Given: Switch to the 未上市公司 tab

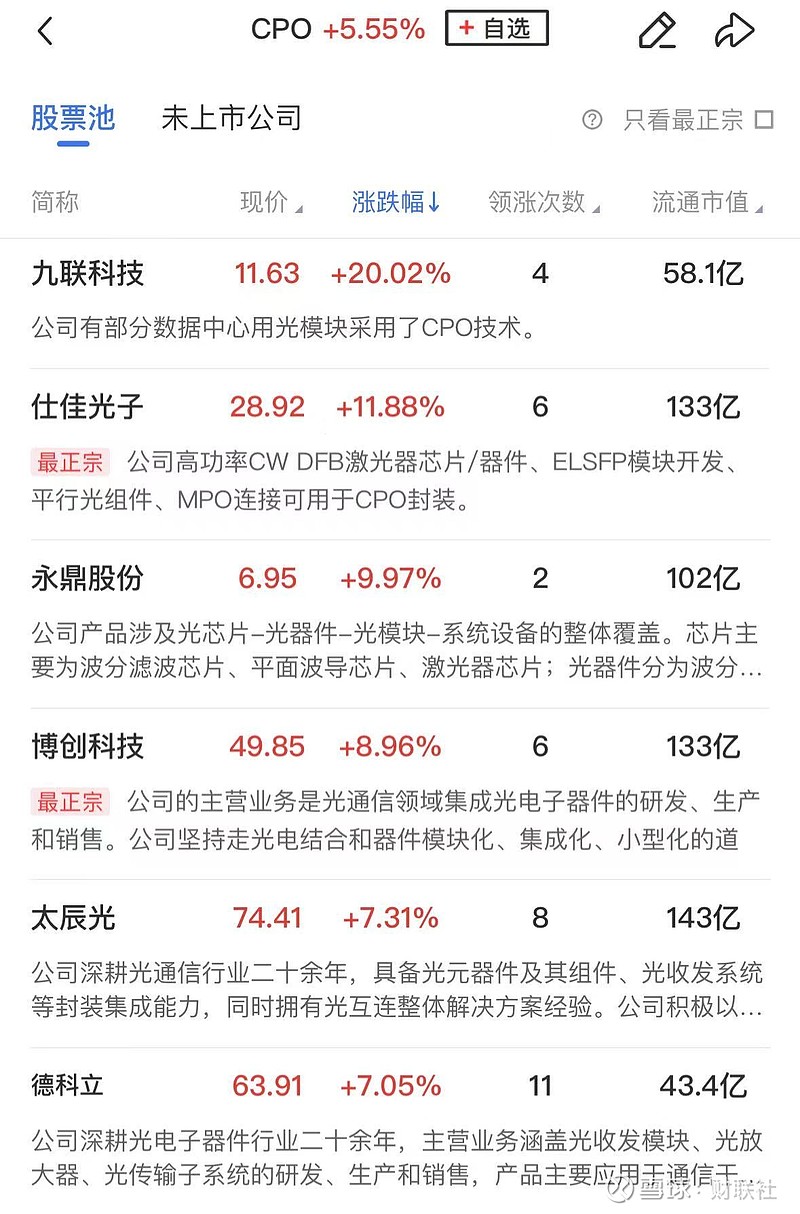Looking at the screenshot, I should point(230,117).
